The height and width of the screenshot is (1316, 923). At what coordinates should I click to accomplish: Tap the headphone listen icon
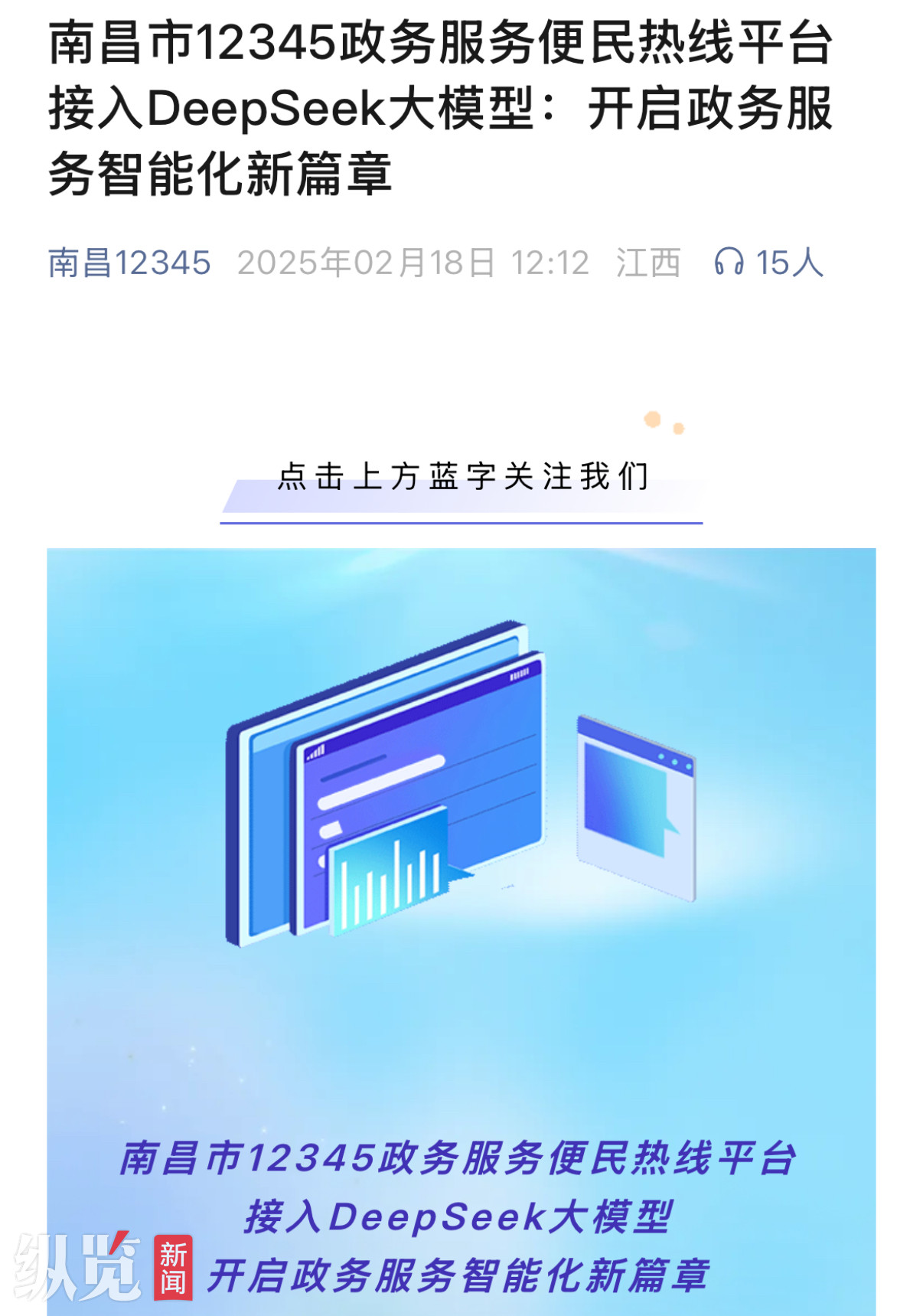(x=729, y=263)
